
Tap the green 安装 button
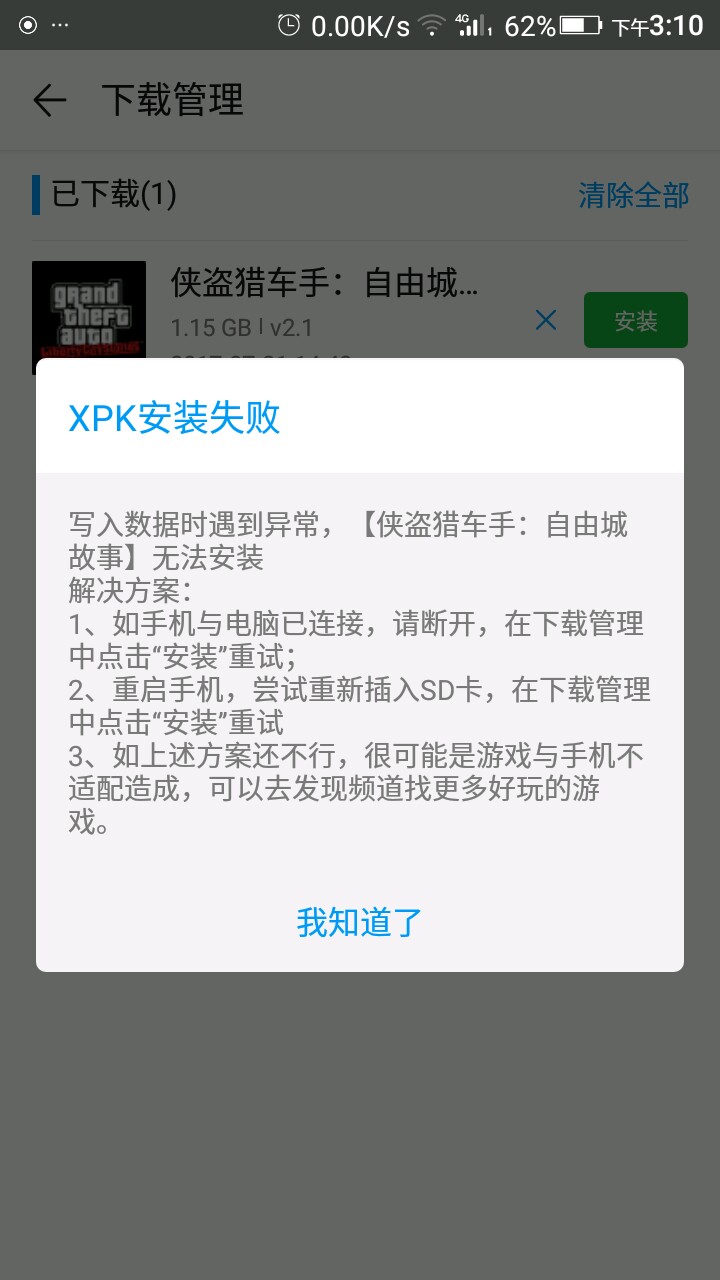click(x=635, y=320)
